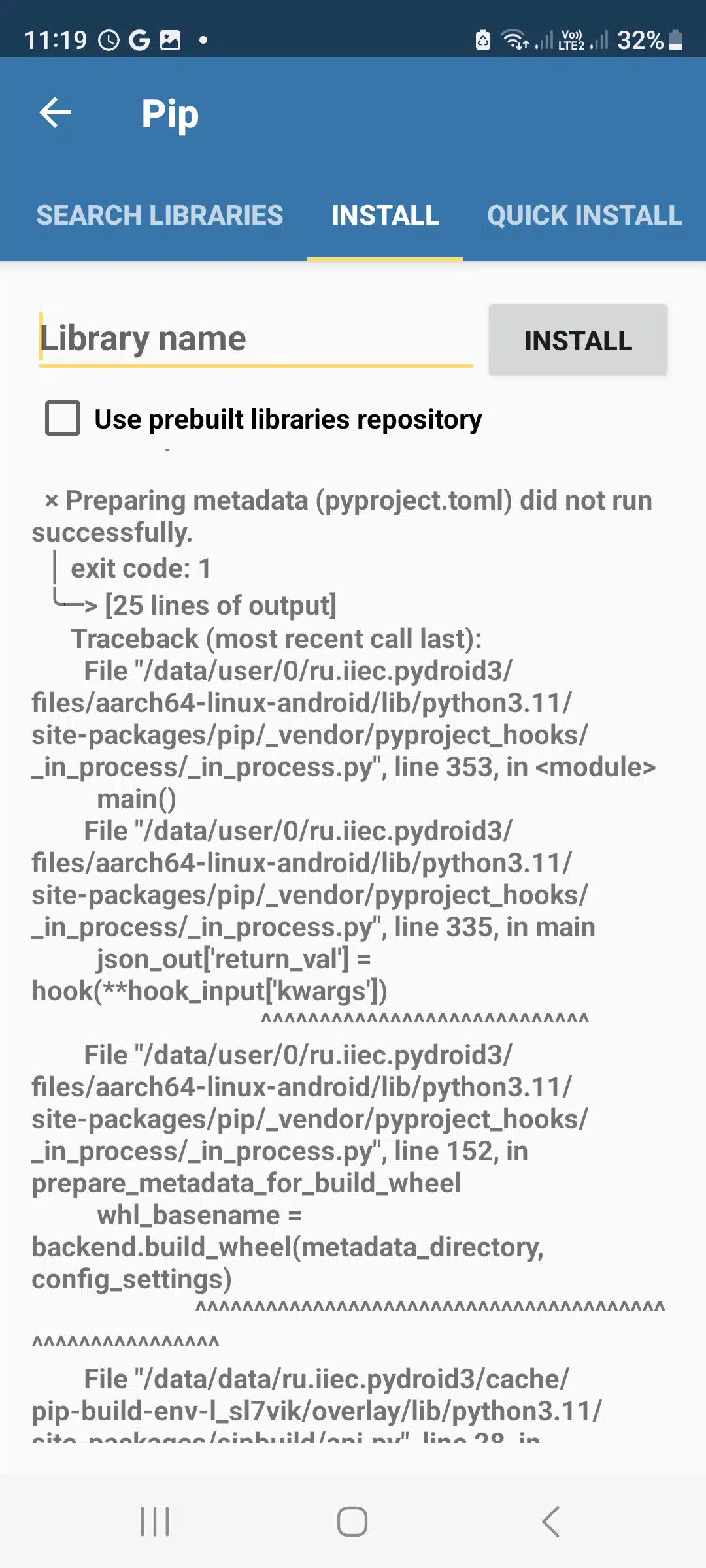The height and width of the screenshot is (1568, 706).
Task: Focus the Library name text field
Action: (x=256, y=339)
